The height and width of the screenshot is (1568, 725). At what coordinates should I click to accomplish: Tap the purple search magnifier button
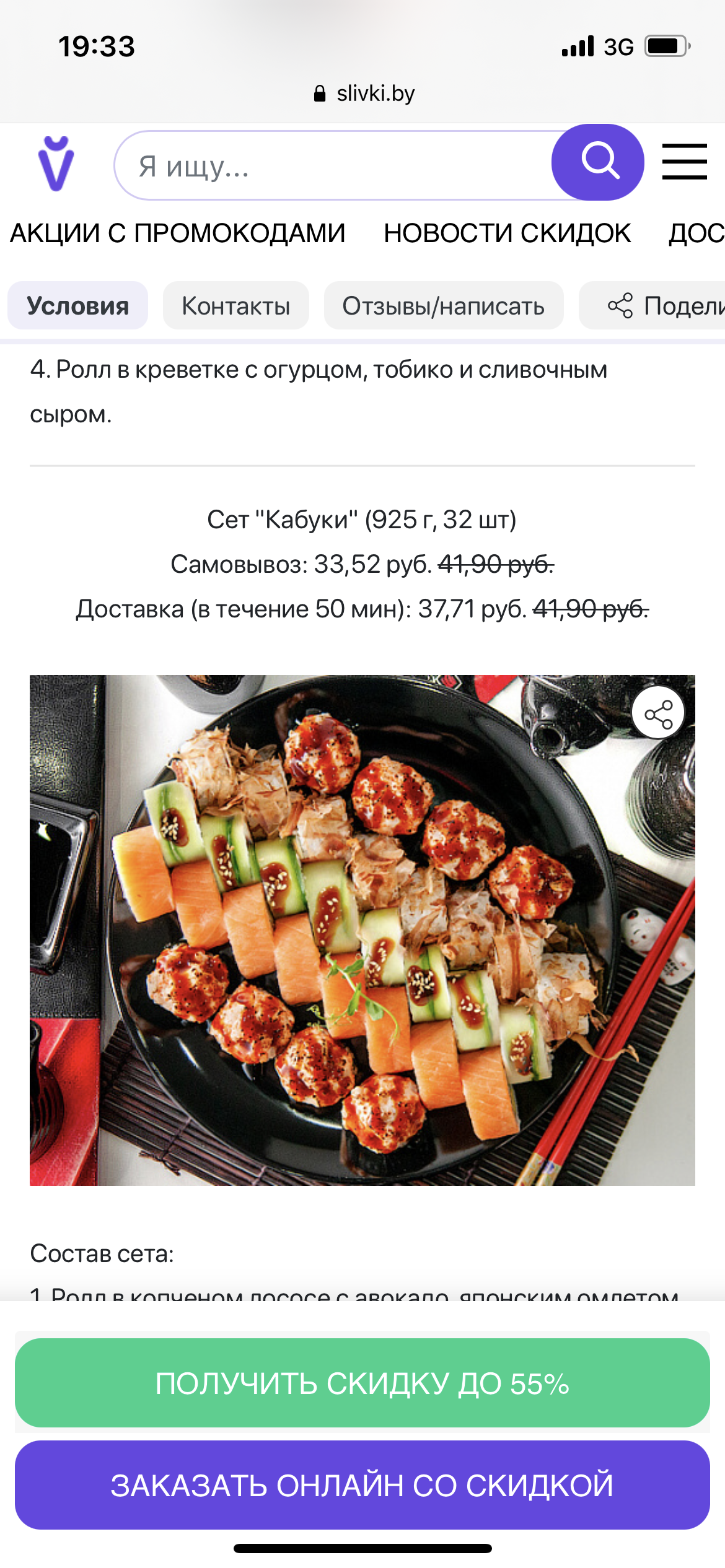597,162
